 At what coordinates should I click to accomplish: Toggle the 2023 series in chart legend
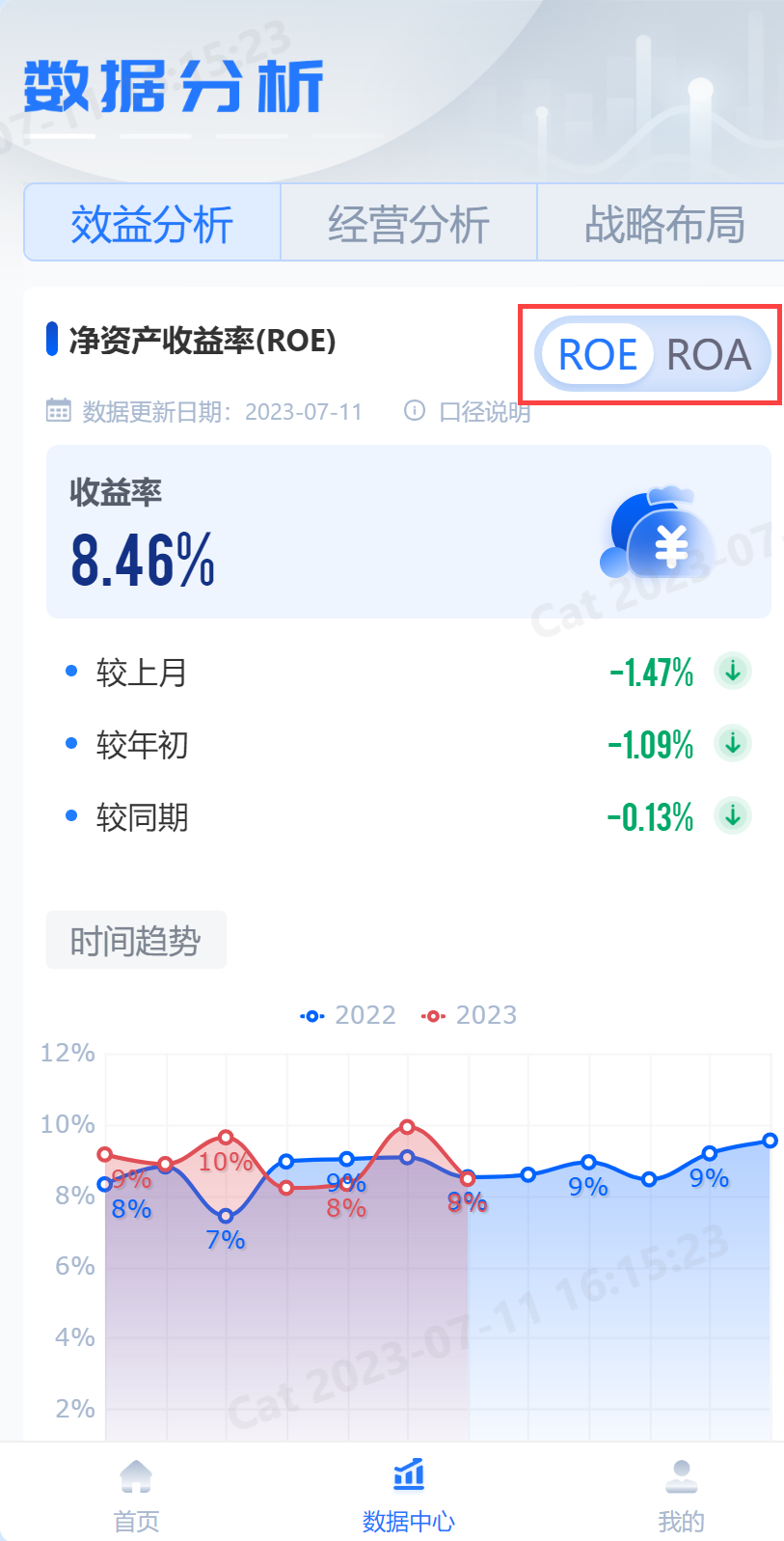click(x=470, y=1015)
